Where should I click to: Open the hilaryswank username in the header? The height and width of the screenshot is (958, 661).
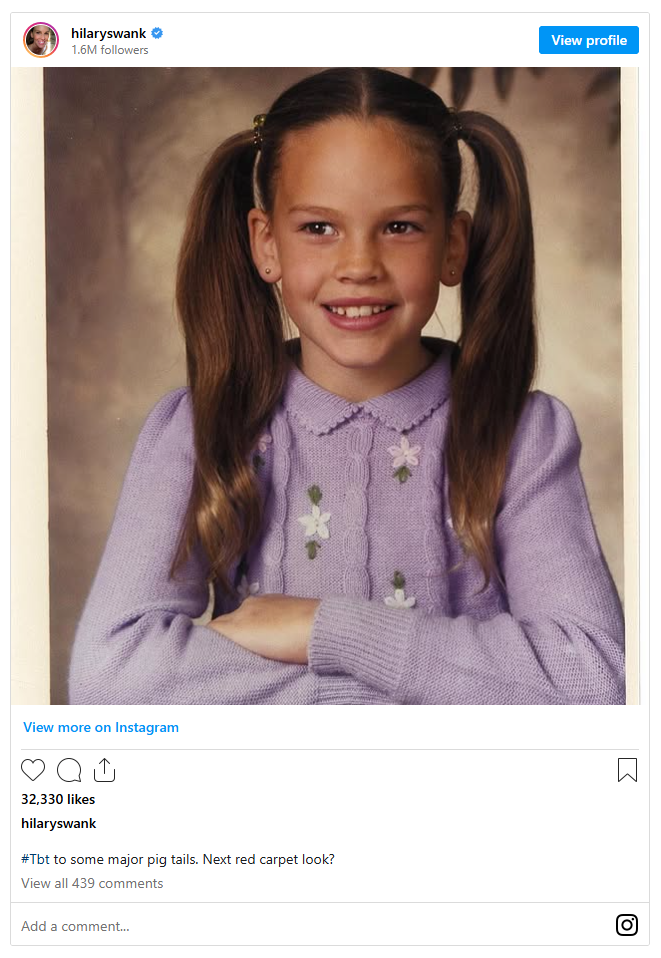pos(108,33)
